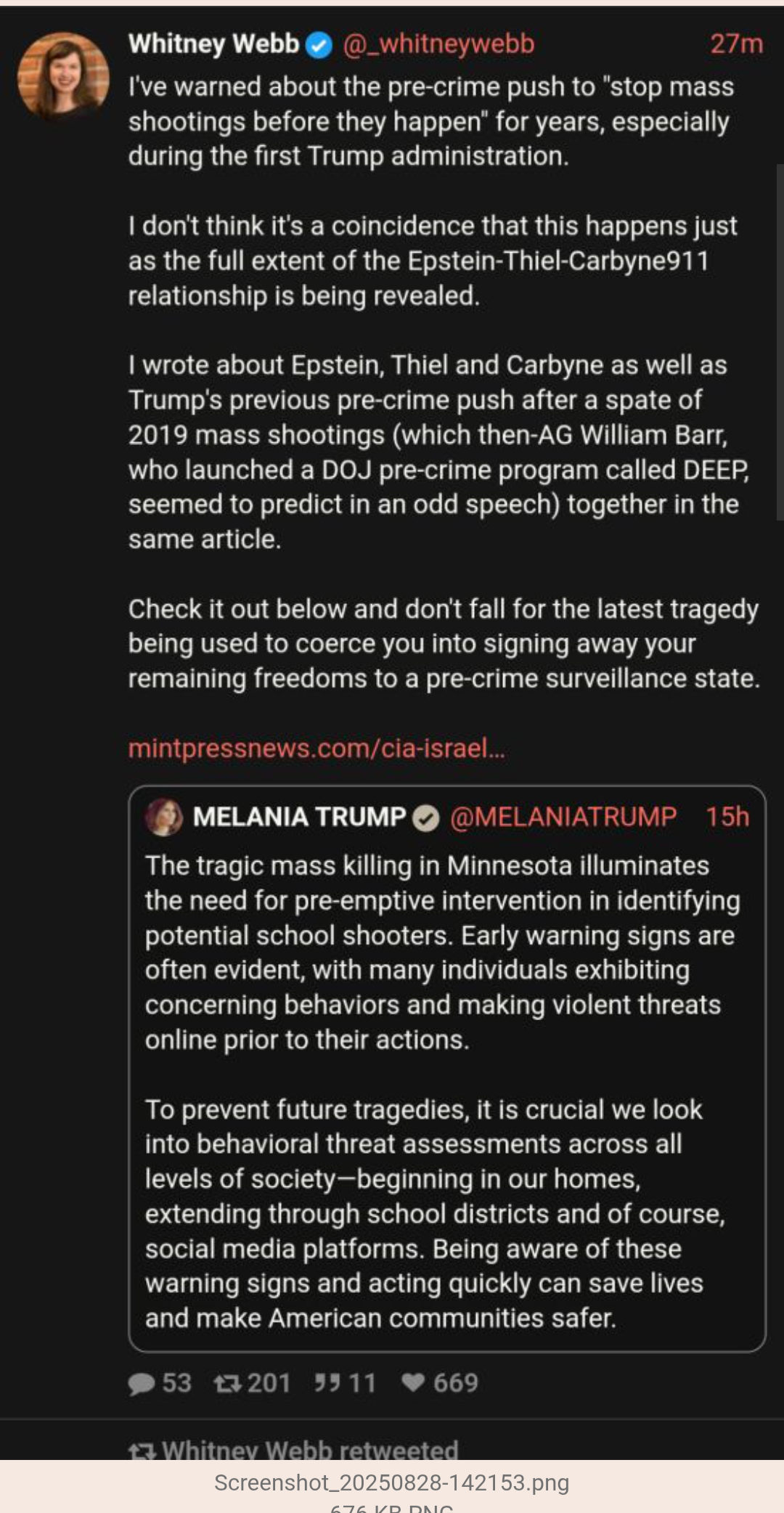This screenshot has width=784, height=1513.
Task: Open the 27m timestamp of the post
Action: click(x=737, y=44)
